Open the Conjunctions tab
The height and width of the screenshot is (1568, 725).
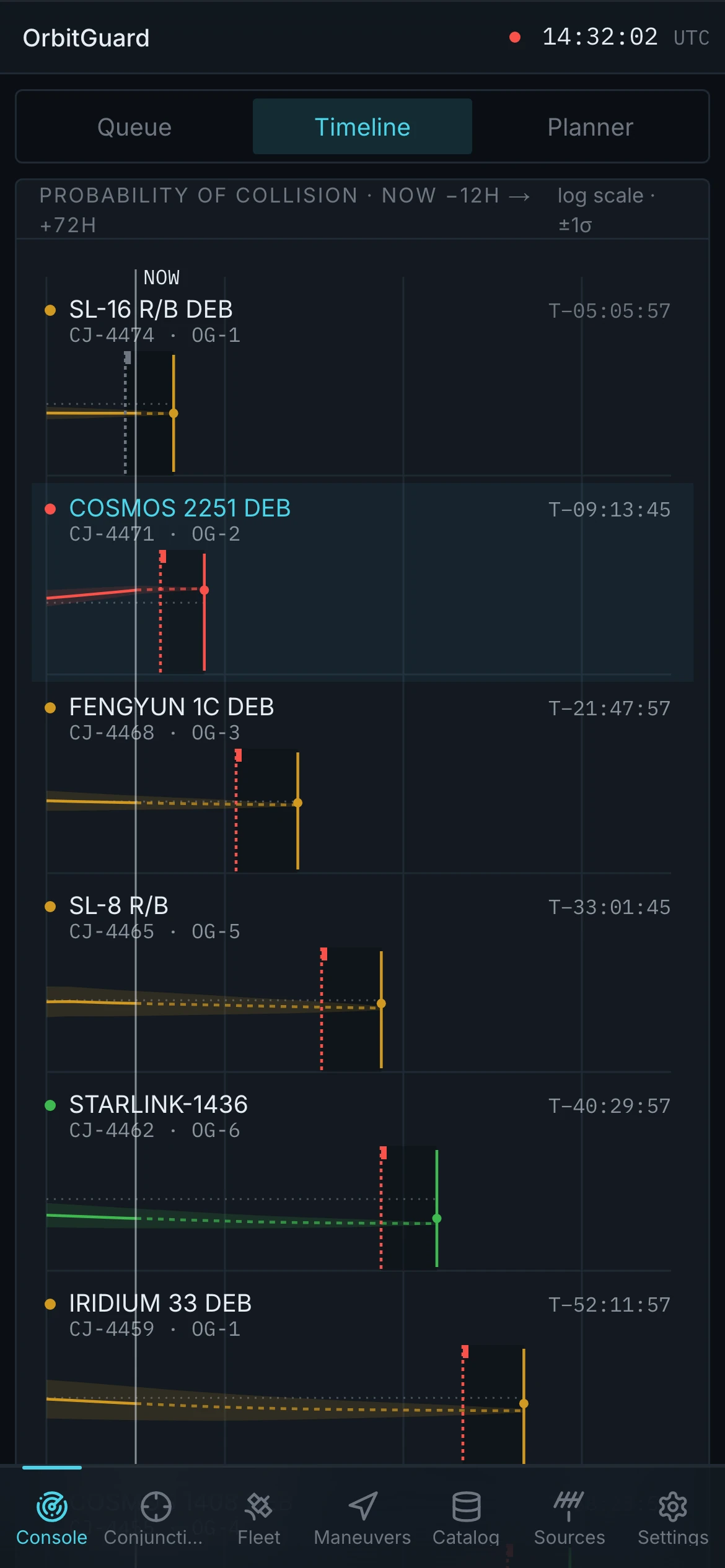155,1518
